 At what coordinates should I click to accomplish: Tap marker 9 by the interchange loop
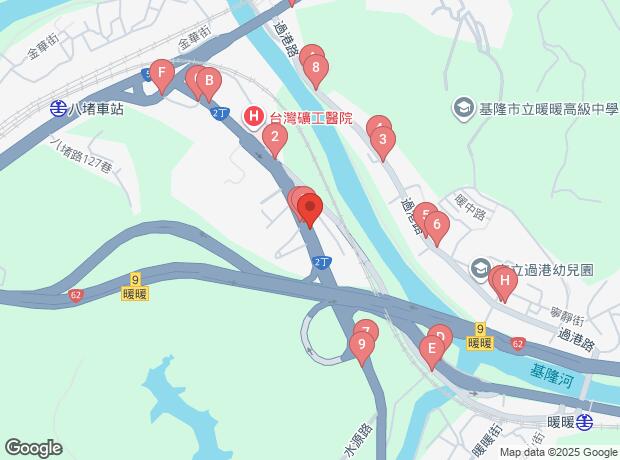[x=361, y=346]
